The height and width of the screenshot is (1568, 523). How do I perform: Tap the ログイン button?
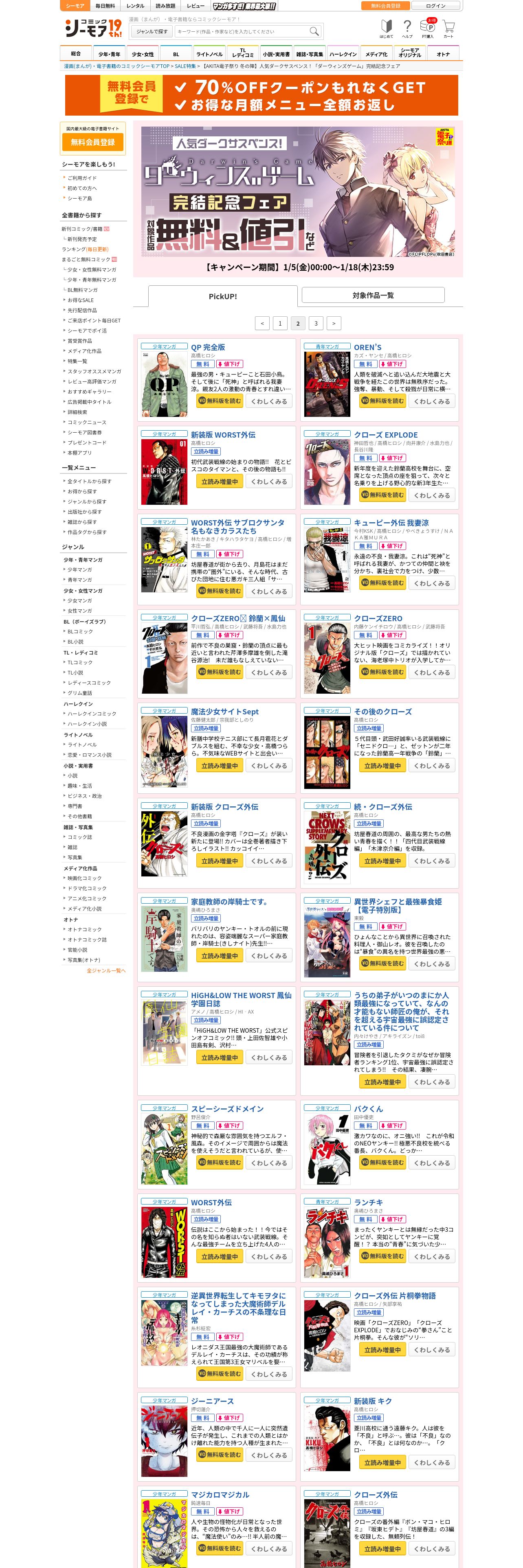[x=435, y=5]
